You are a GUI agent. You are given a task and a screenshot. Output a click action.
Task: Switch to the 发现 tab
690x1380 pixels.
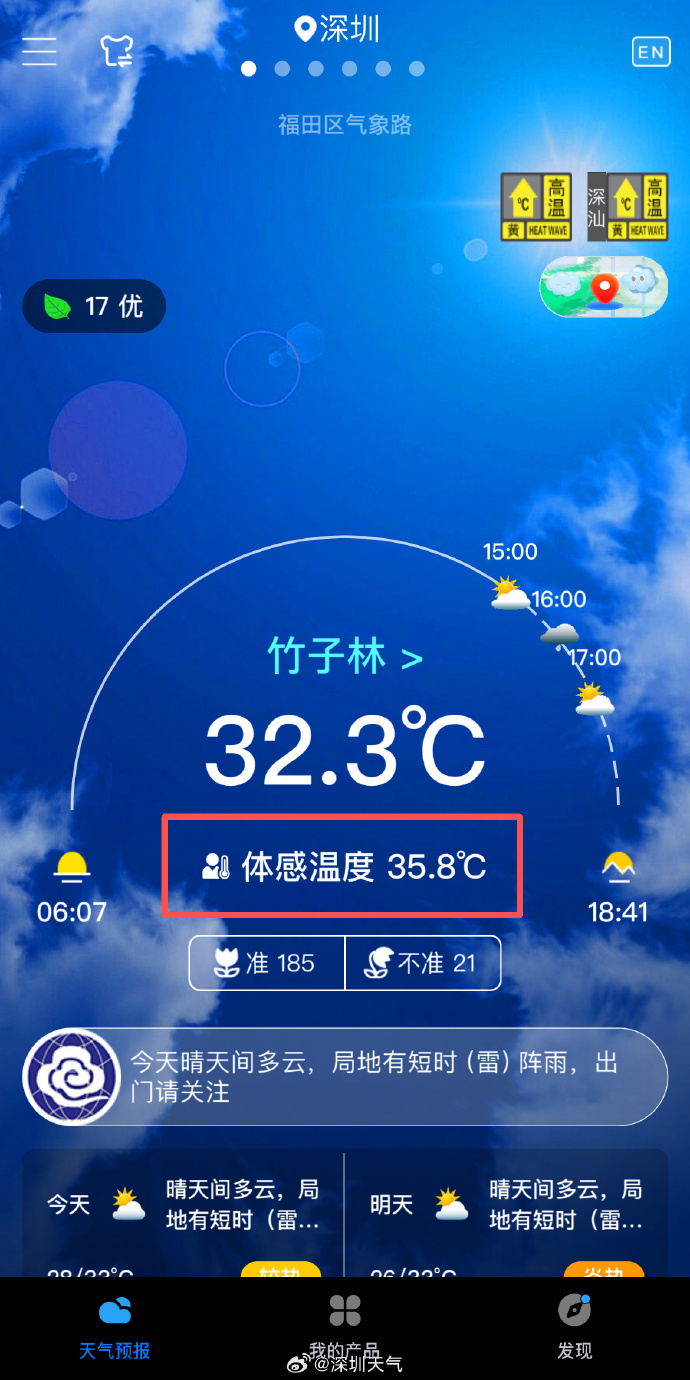(x=575, y=1326)
